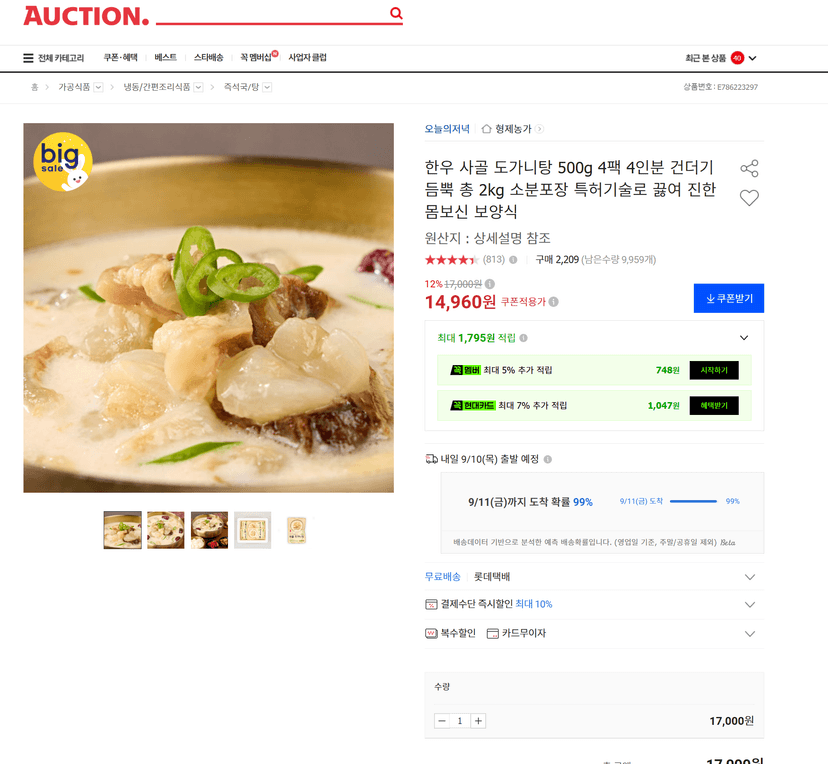This screenshot has width=828, height=764.
Task: Open the 베스트 section
Action: tap(165, 58)
